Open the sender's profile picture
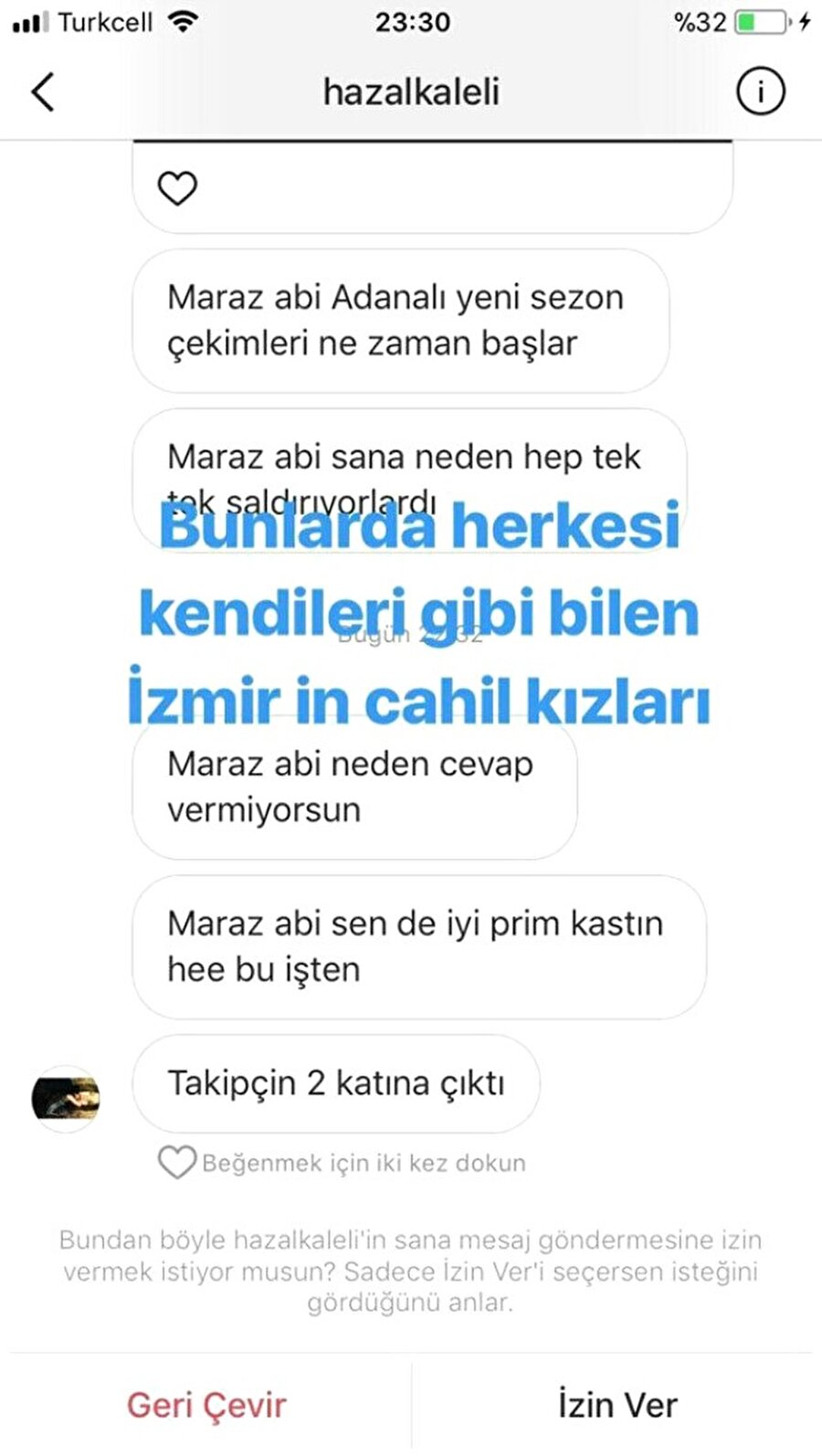The image size is (822, 1456). tap(66, 1097)
